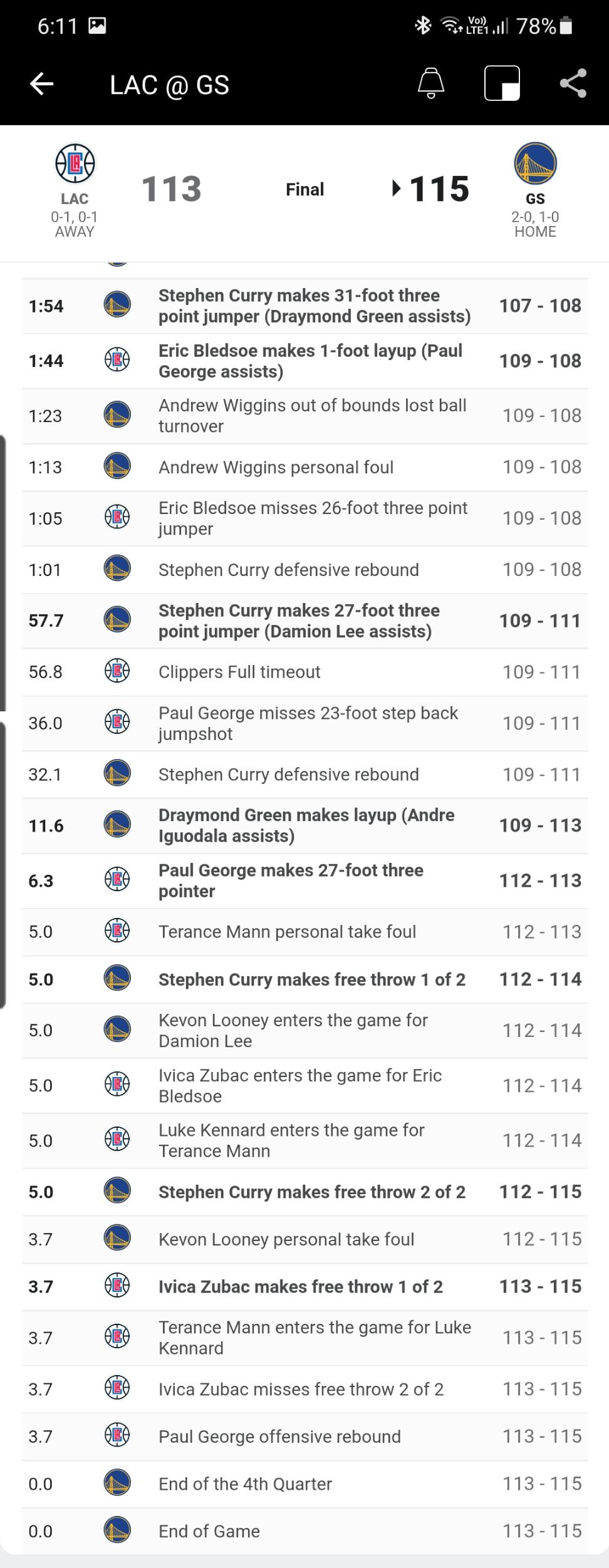Open game notification alerts via bell icon
The image size is (609, 1568).
pyautogui.click(x=431, y=85)
